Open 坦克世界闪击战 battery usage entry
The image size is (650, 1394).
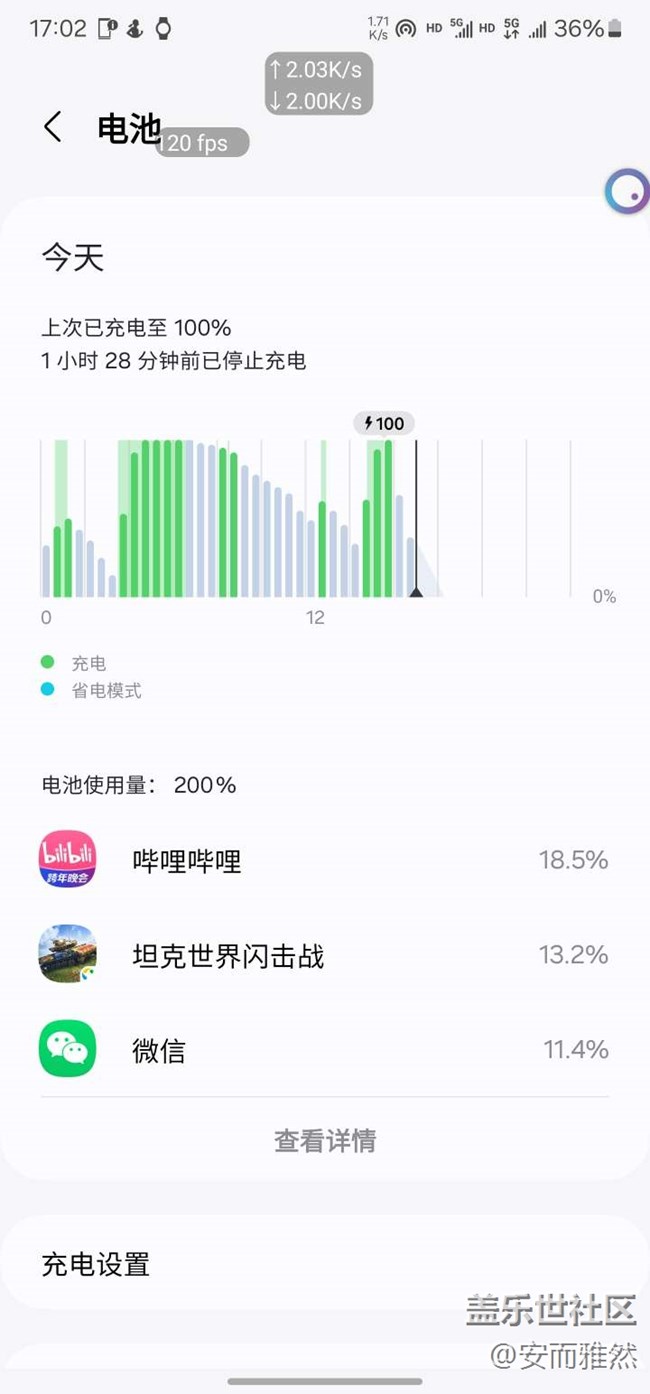tap(324, 955)
